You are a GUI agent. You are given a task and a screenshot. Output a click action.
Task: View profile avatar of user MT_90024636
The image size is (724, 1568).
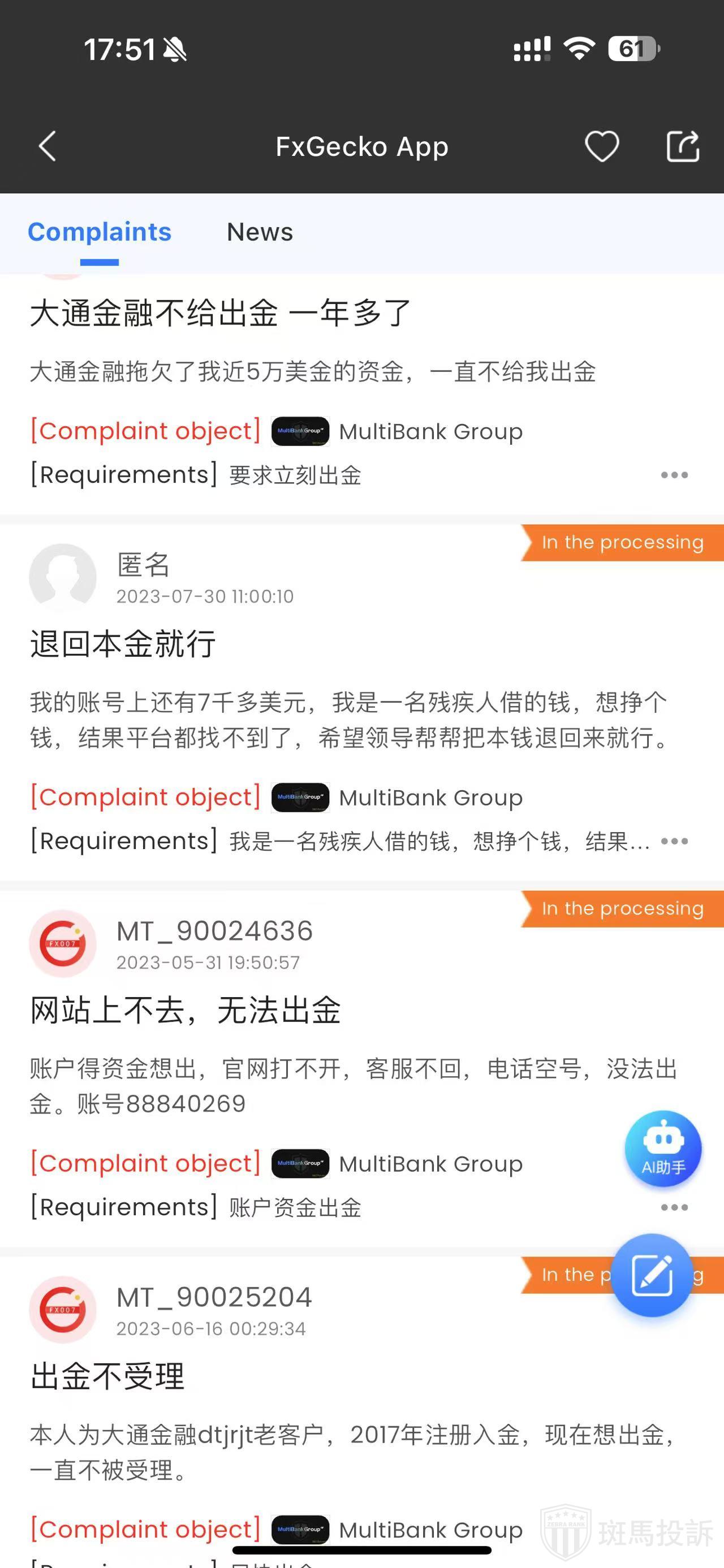pyautogui.click(x=63, y=943)
